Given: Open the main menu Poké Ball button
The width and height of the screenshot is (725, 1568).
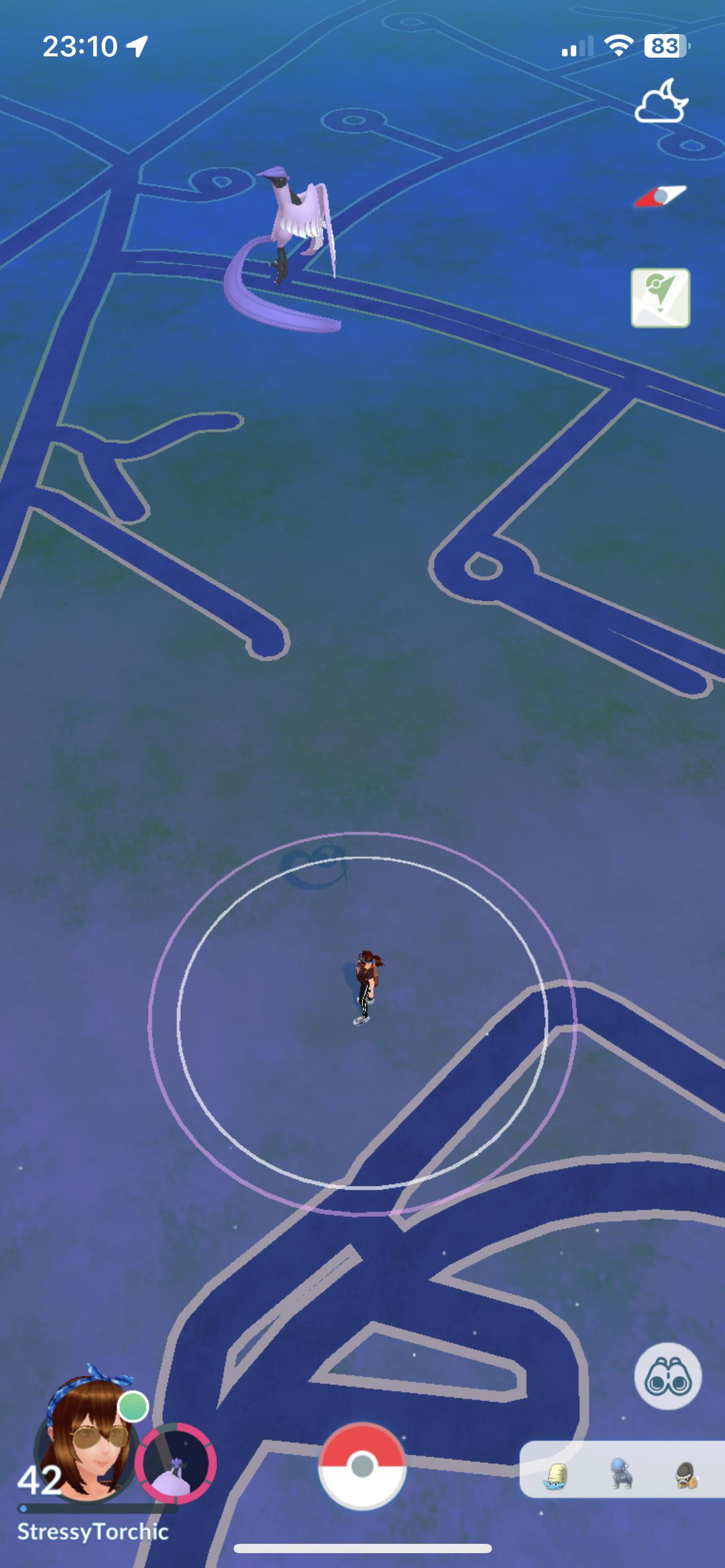Looking at the screenshot, I should tap(362, 1465).
